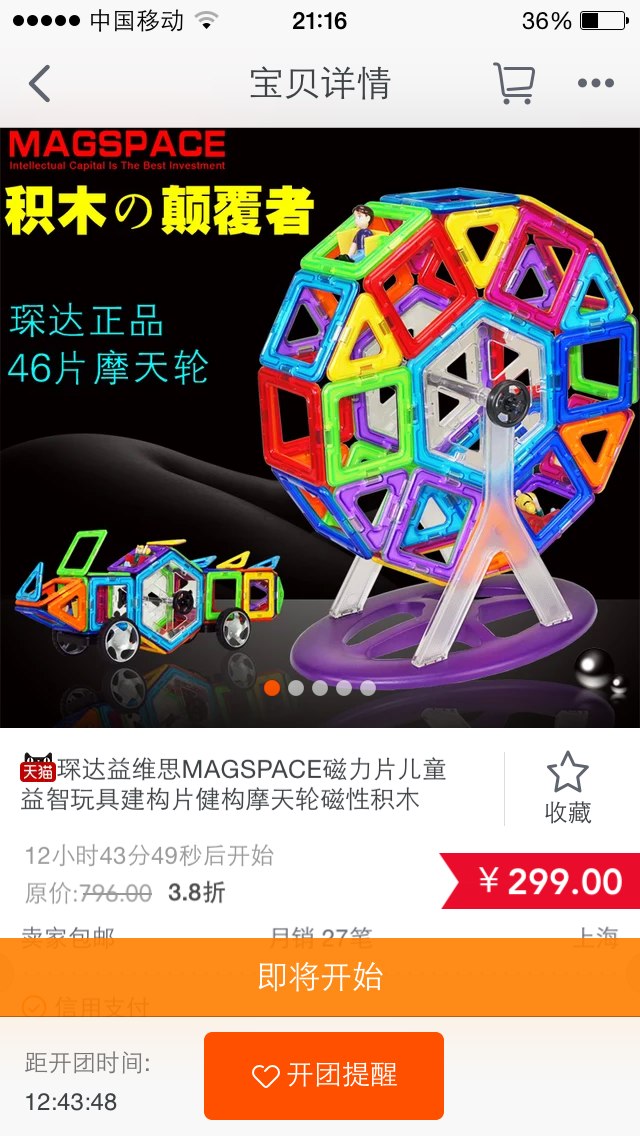Open the MAGSPACE product image
This screenshot has height=1136, width=640.
pyautogui.click(x=320, y=427)
